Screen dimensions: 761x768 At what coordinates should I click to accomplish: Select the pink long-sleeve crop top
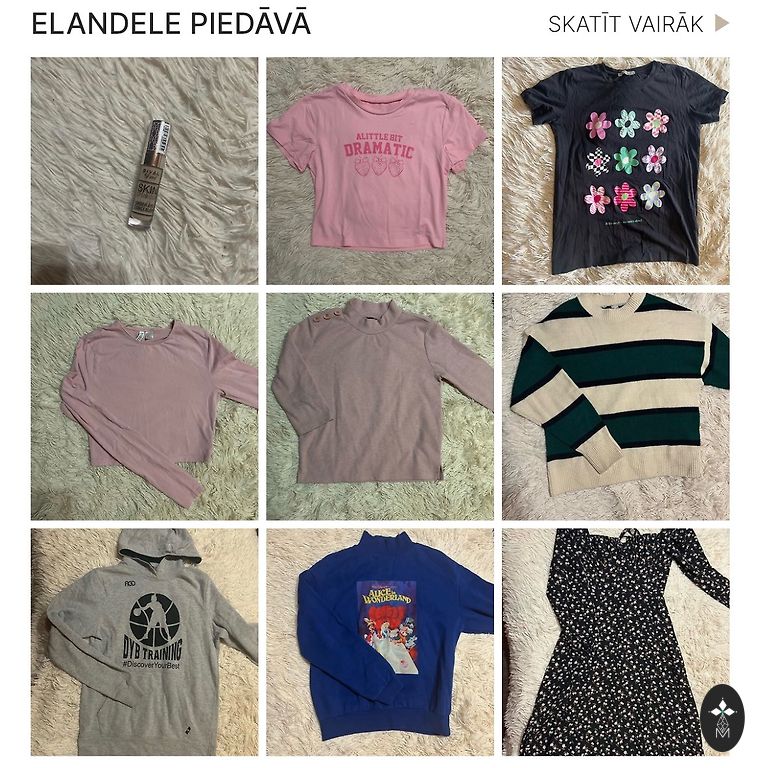(144, 406)
